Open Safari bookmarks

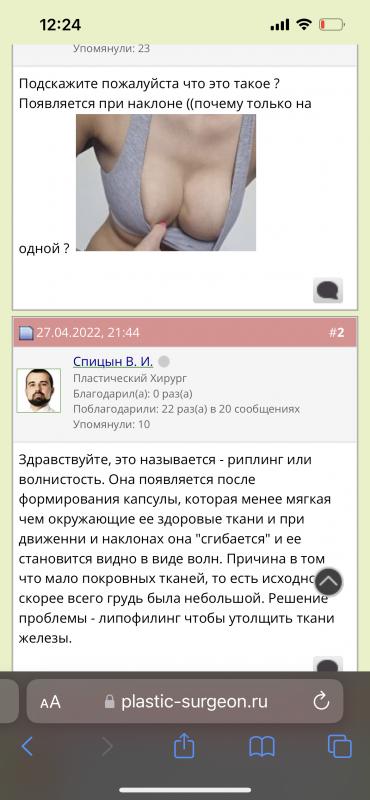(262, 747)
